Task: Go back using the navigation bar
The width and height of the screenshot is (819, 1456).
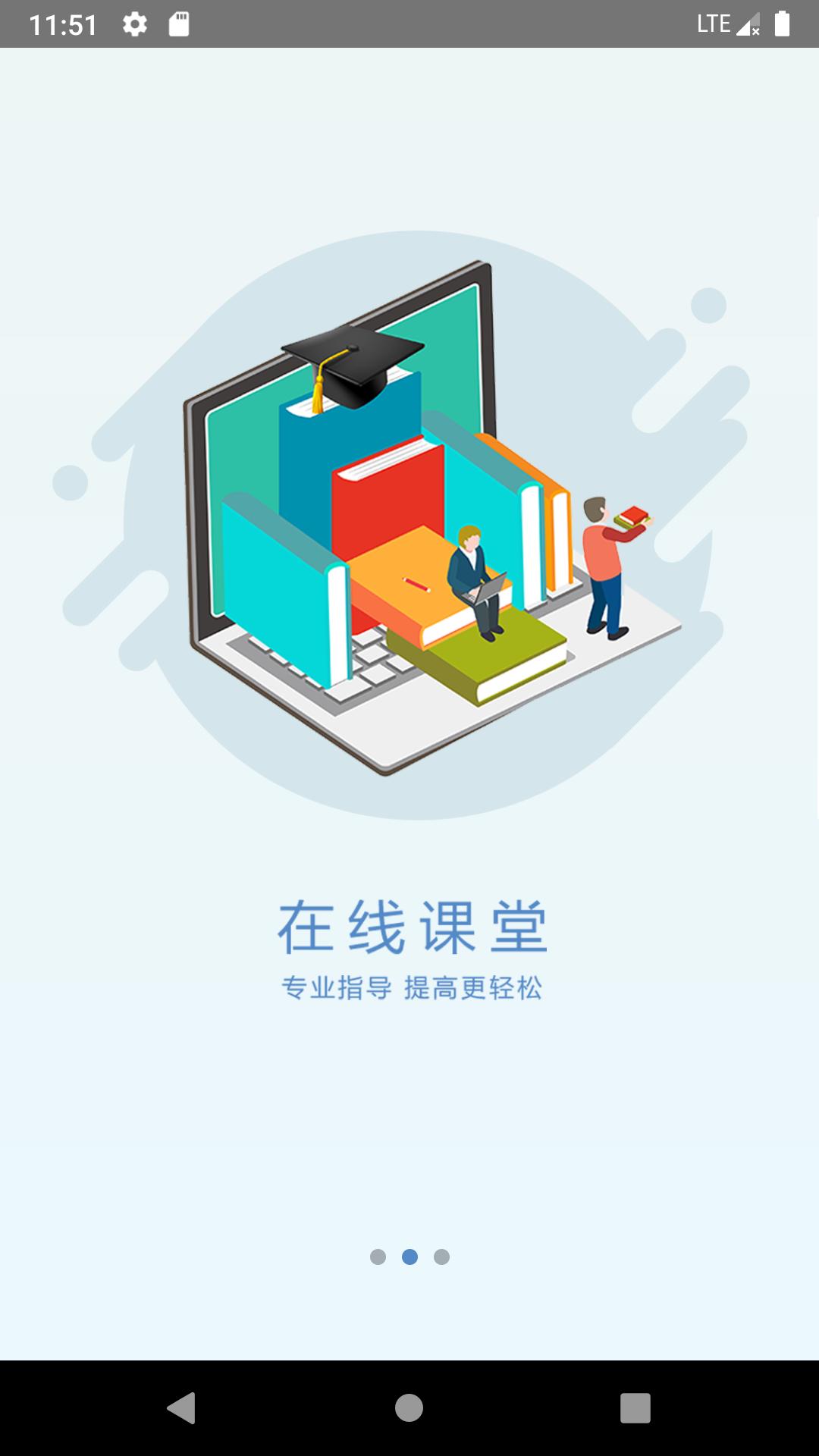Action: click(x=182, y=1407)
